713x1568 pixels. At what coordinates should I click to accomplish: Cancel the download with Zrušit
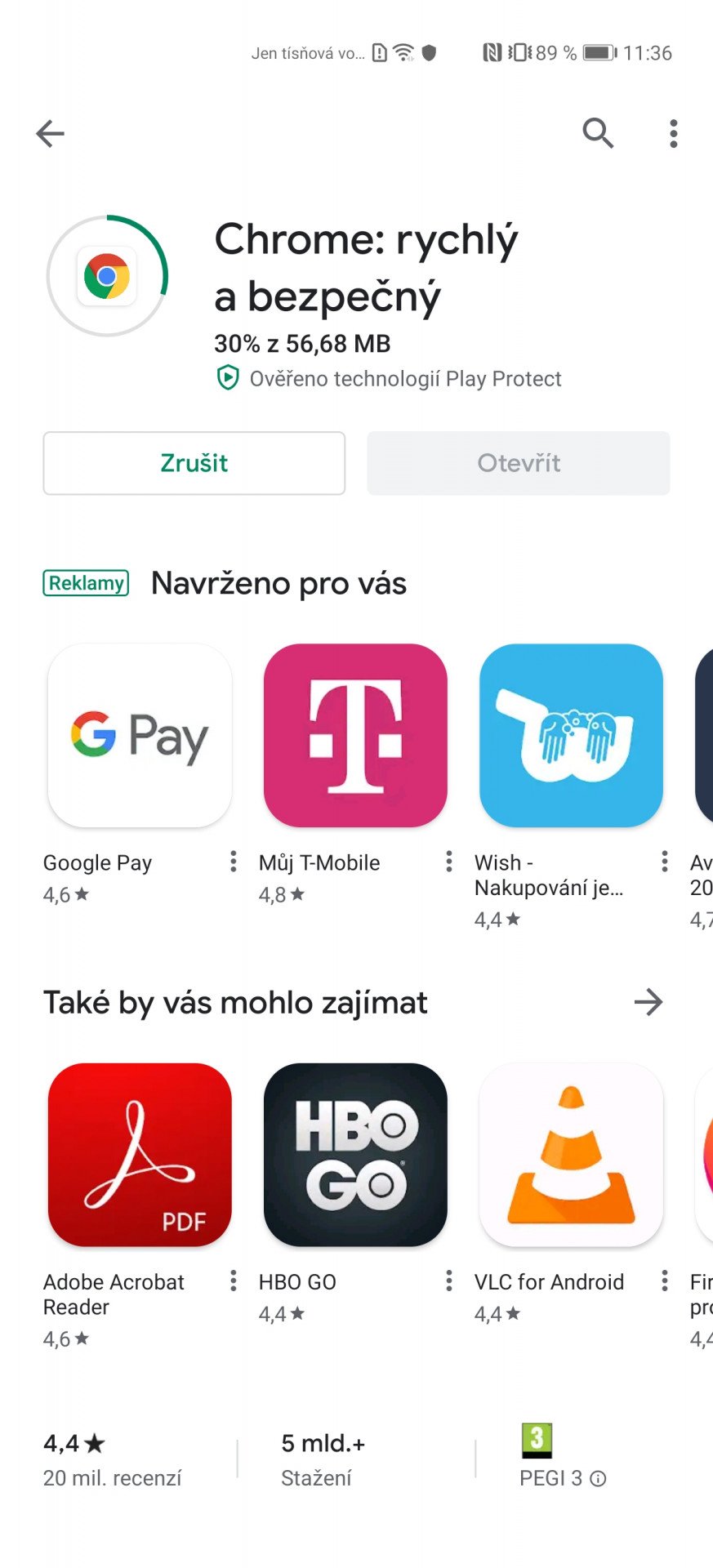click(194, 463)
